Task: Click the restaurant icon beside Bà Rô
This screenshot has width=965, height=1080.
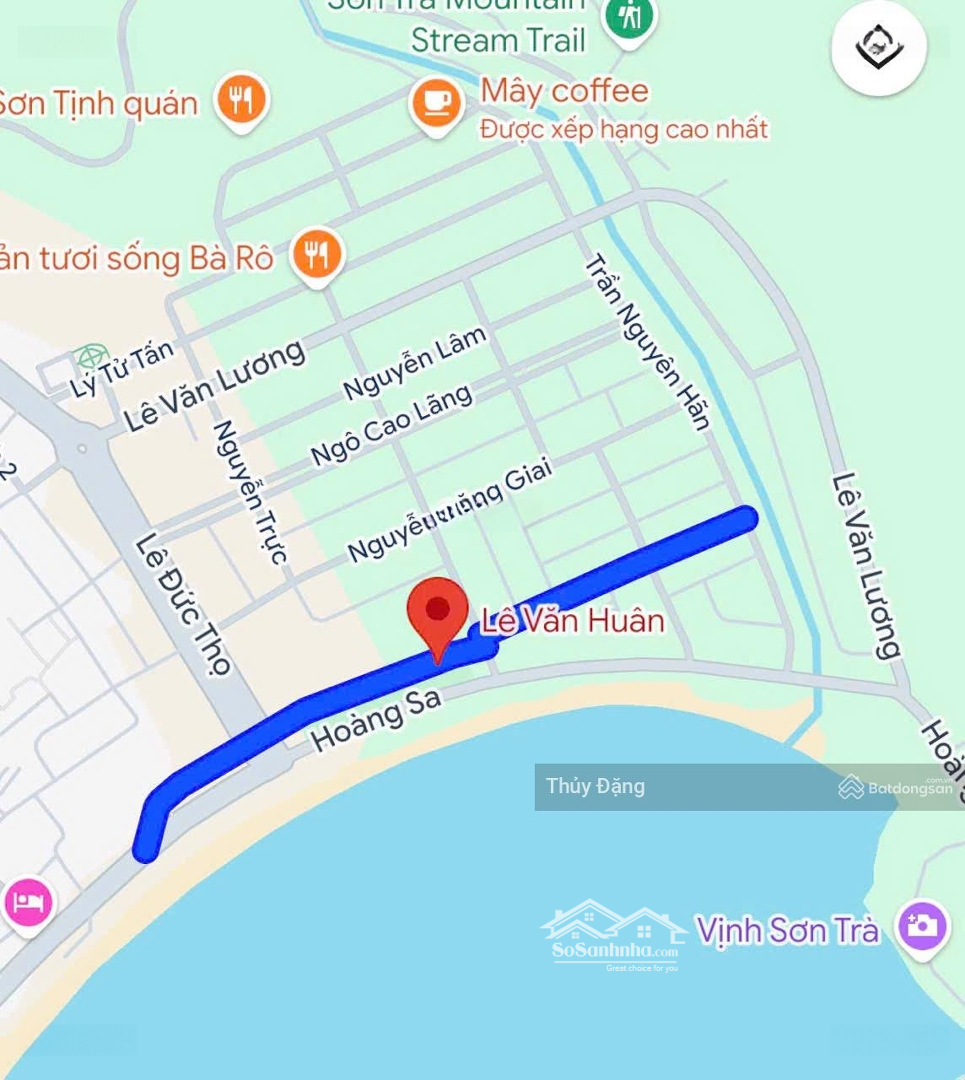Action: pyautogui.click(x=316, y=255)
